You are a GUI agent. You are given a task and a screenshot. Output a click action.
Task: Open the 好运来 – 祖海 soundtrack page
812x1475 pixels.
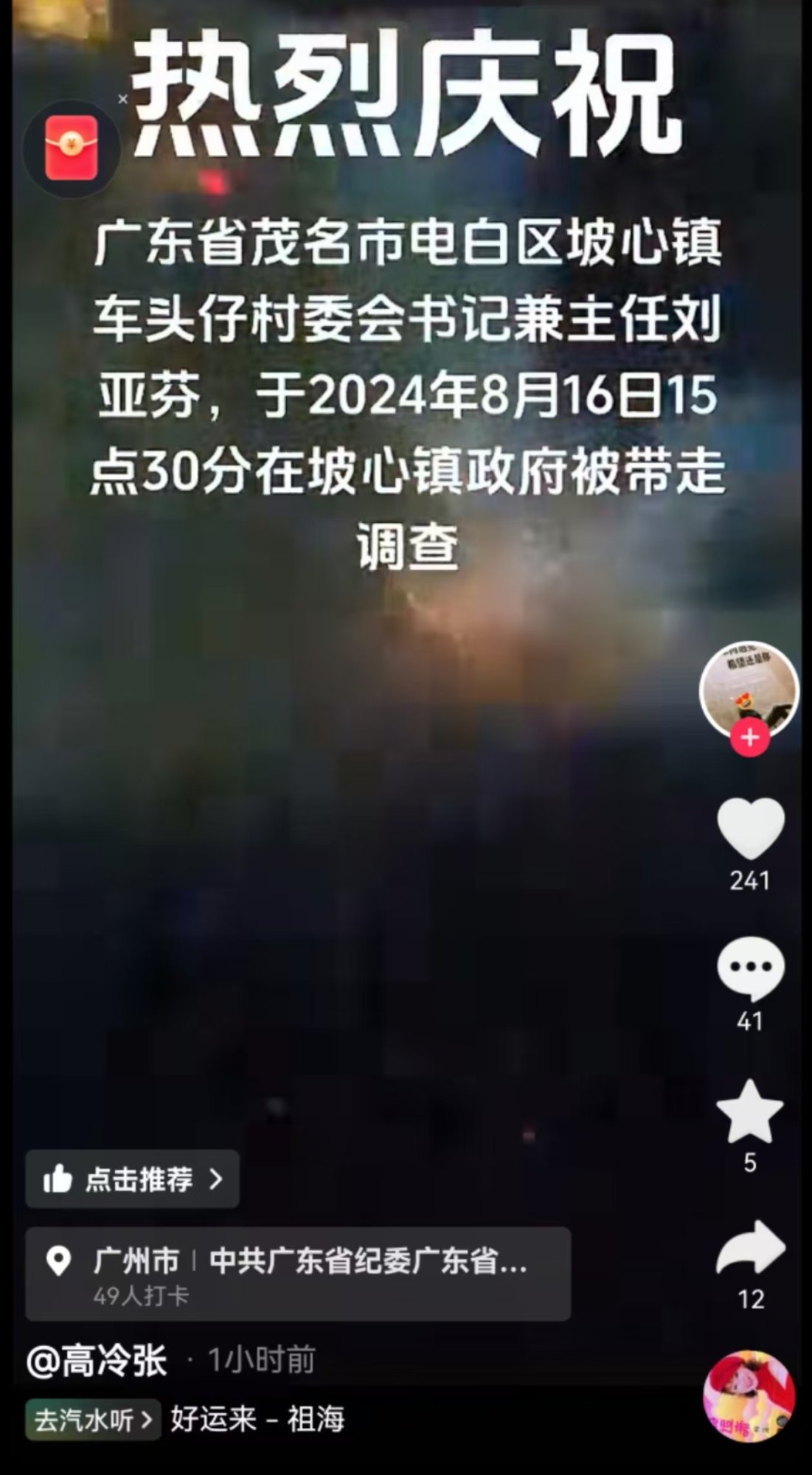tap(257, 1420)
